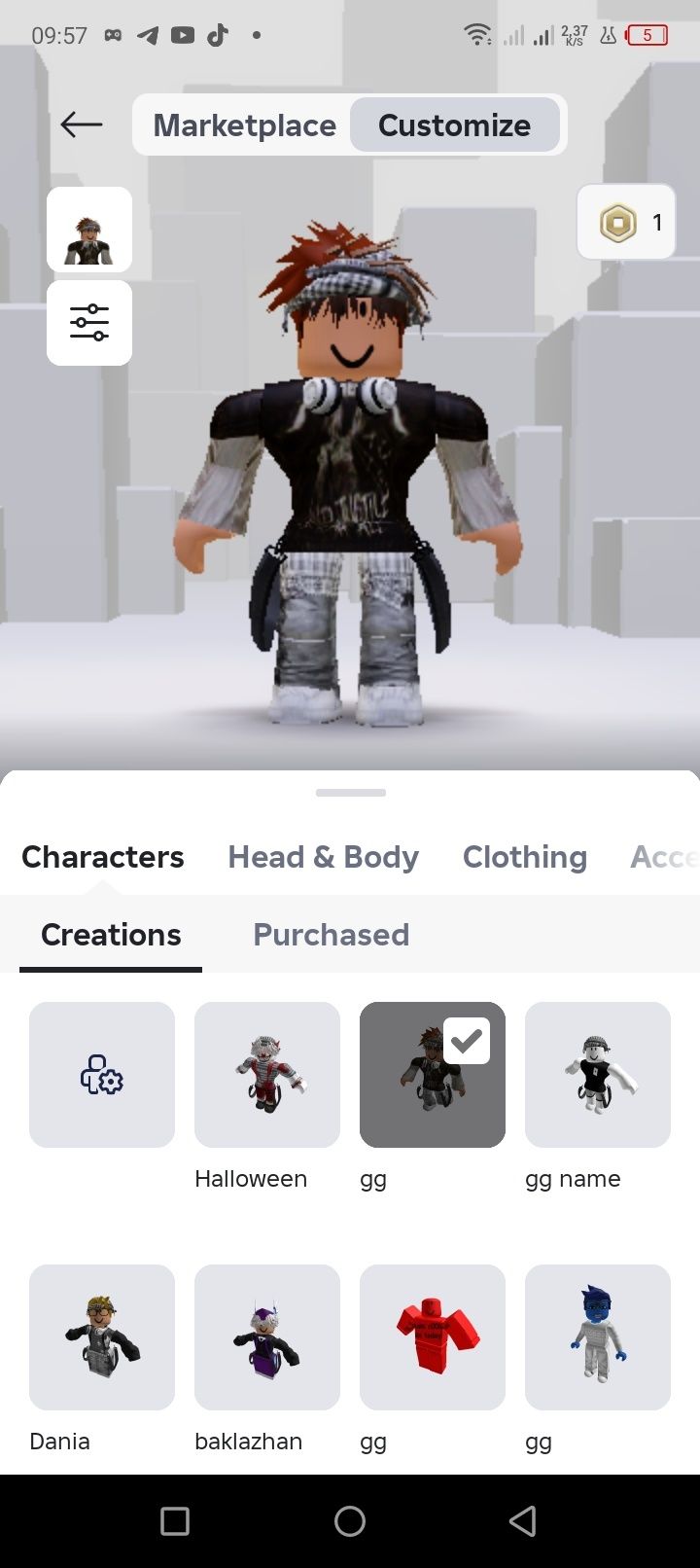Choose the gg name outfit
700x1568 pixels.
coord(598,1075)
